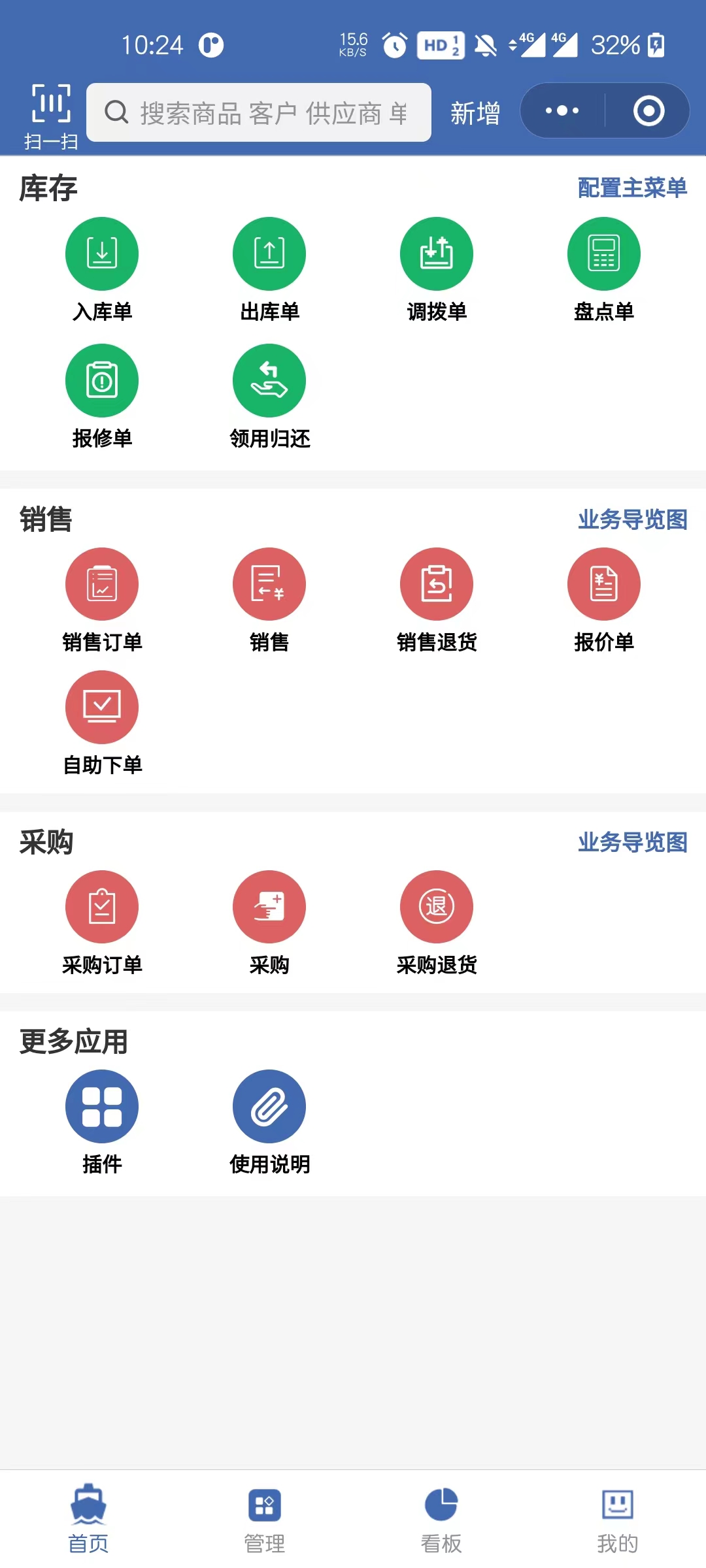Image resolution: width=706 pixels, height=1568 pixels.
Task: Open the 销售退货 sales return icon
Action: (x=437, y=583)
